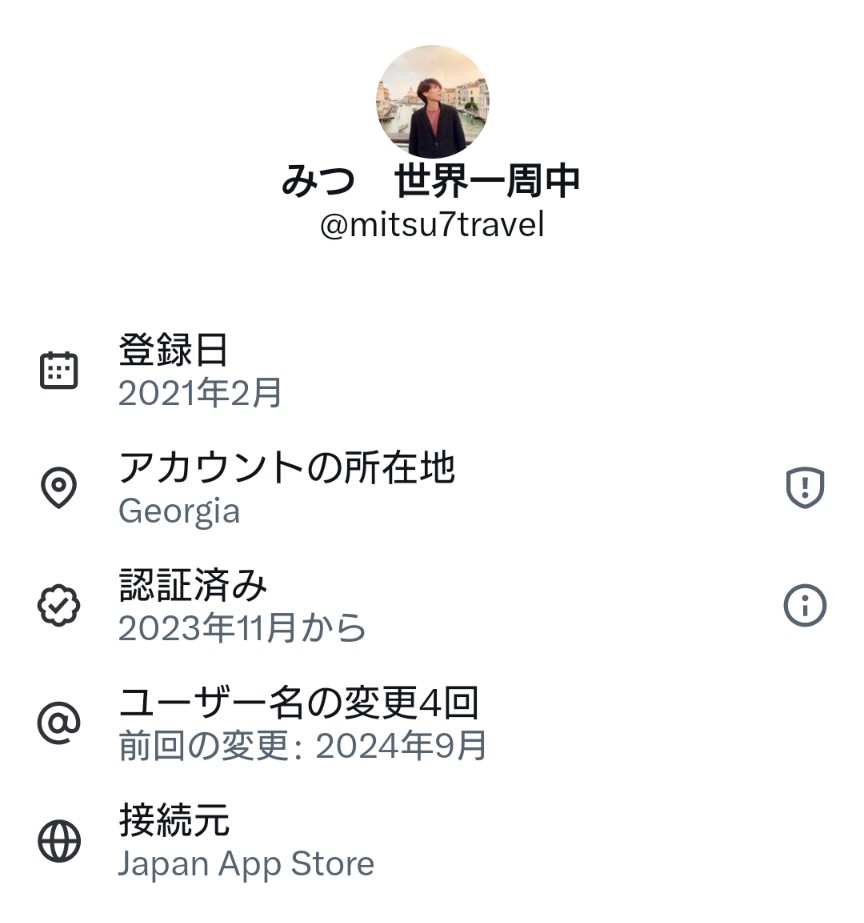The height and width of the screenshot is (923, 864).
Task: Open the info icon next to 認証済み
Action: point(804,605)
